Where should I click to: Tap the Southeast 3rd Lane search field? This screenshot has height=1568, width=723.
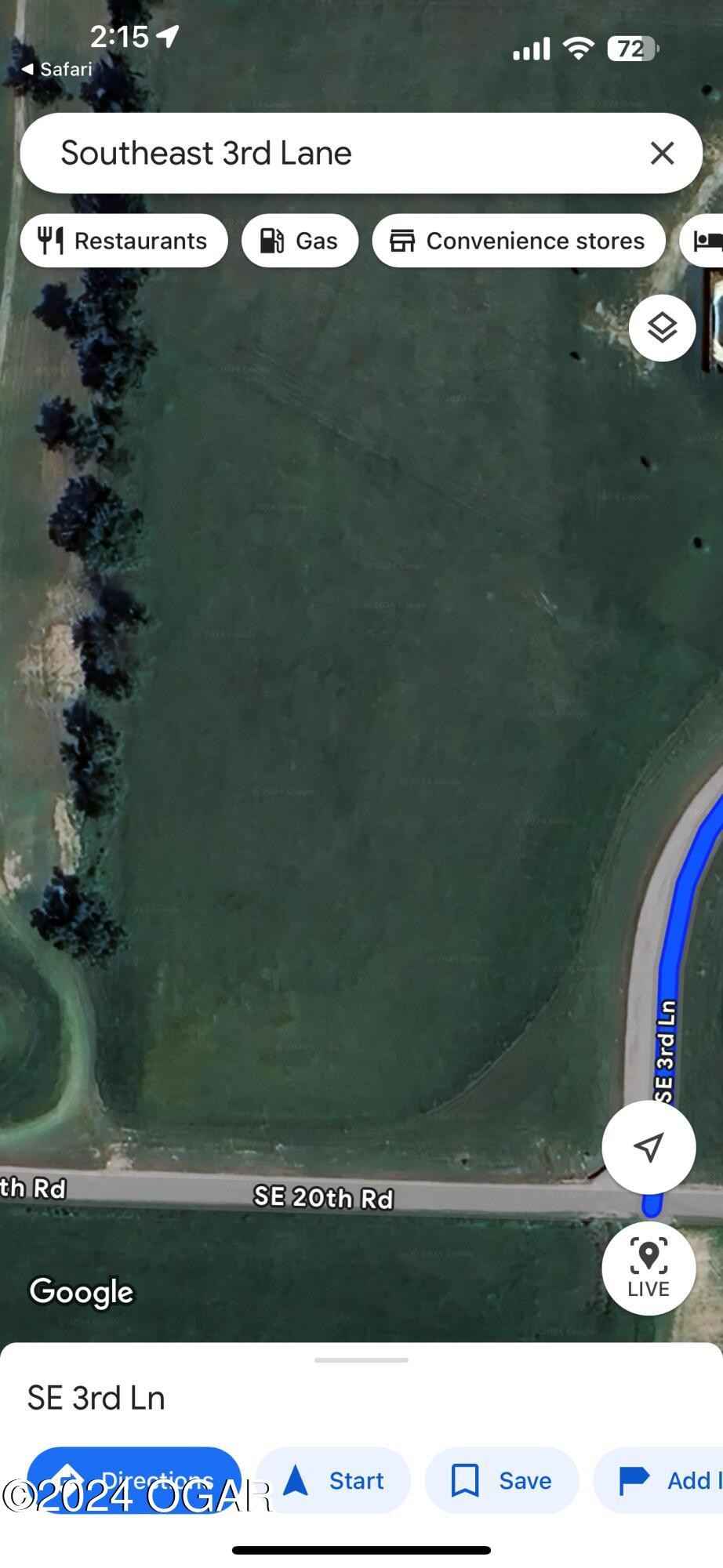click(329, 153)
